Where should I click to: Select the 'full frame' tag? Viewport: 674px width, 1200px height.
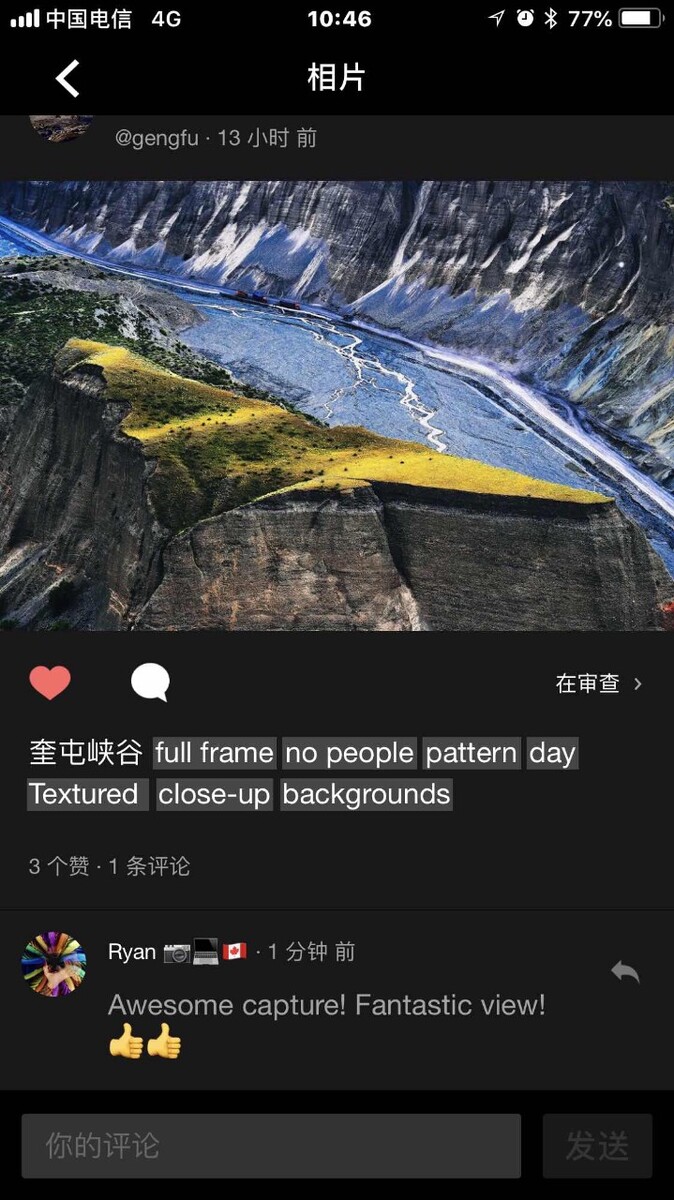[x=214, y=753]
